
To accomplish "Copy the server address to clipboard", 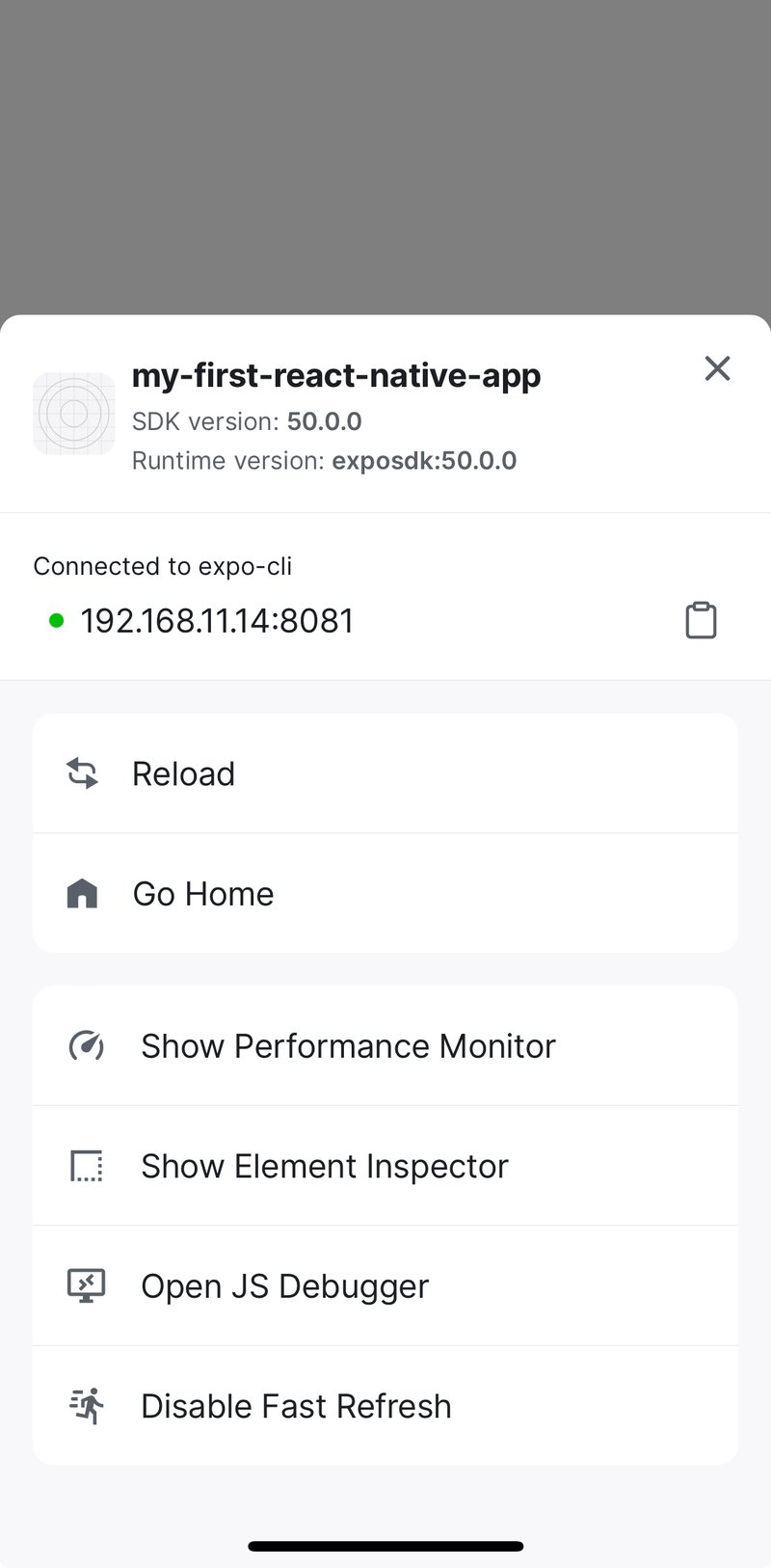I will point(701,620).
